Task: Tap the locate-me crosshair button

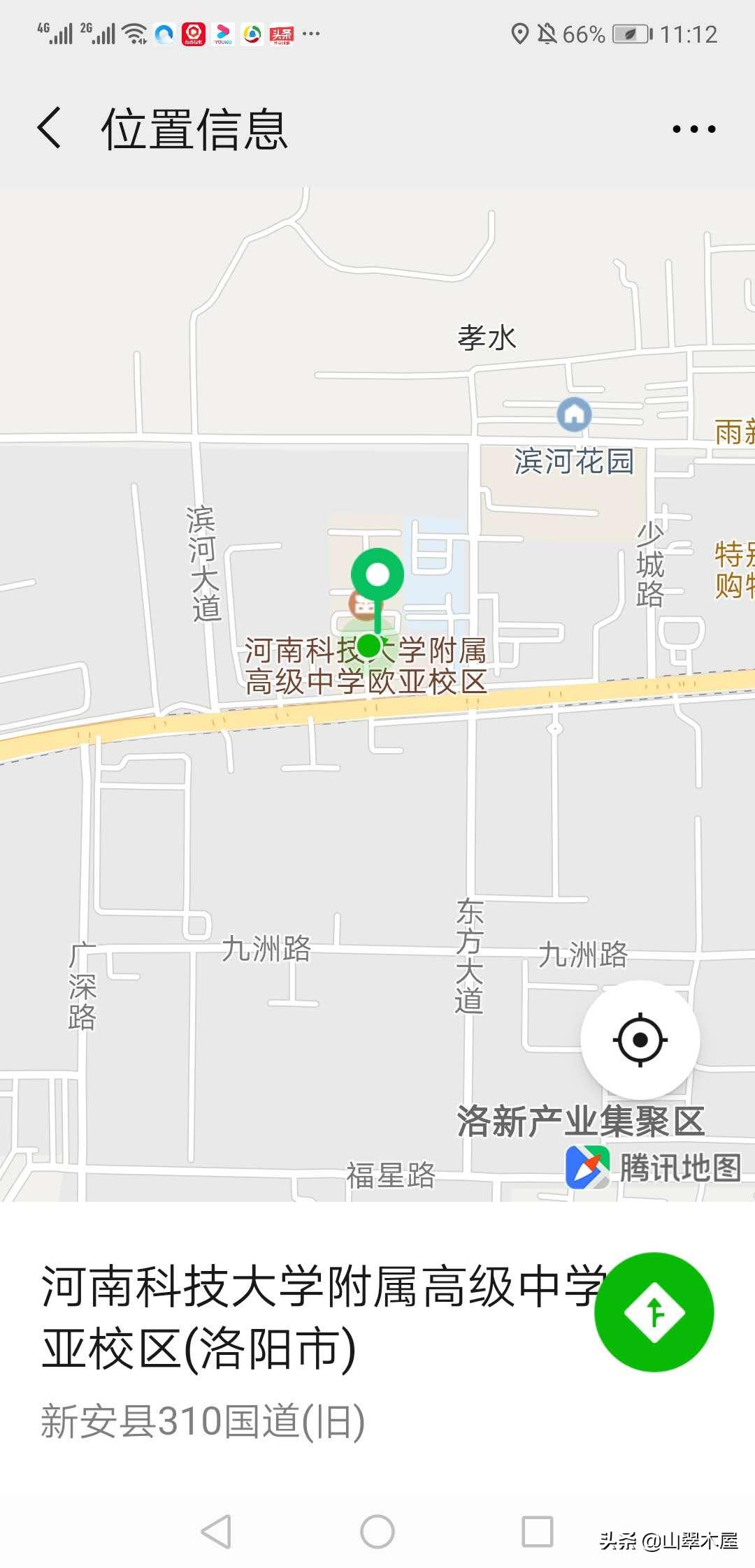Action: click(638, 1040)
